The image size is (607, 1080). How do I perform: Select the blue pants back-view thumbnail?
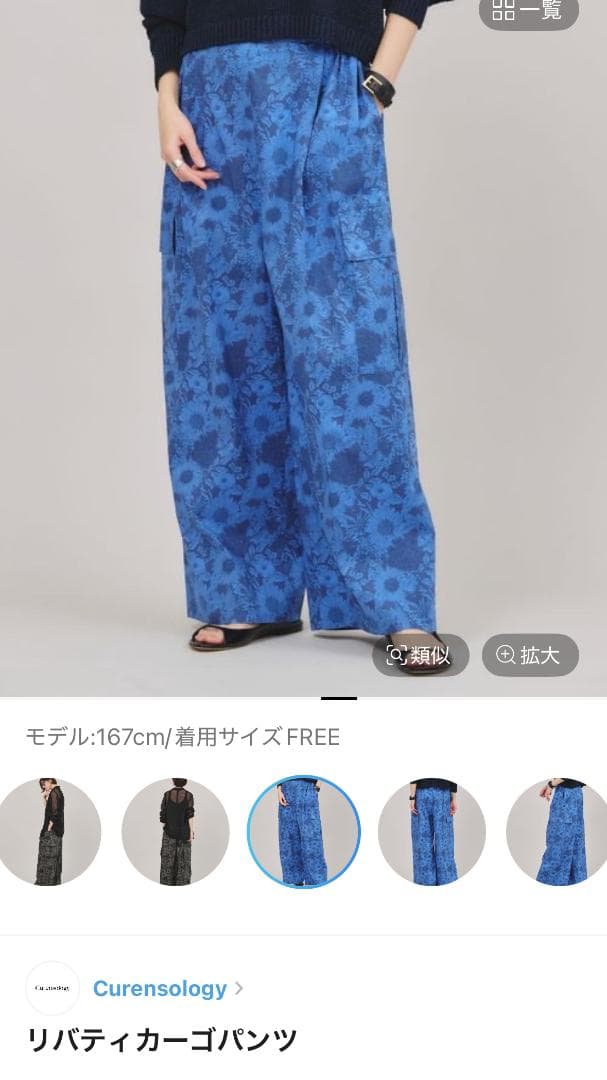432,832
